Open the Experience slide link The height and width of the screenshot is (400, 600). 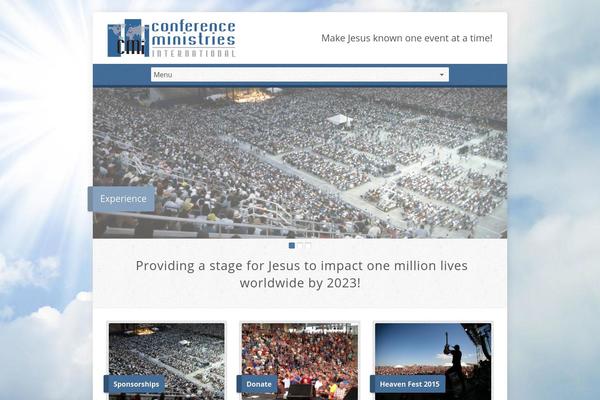(123, 199)
